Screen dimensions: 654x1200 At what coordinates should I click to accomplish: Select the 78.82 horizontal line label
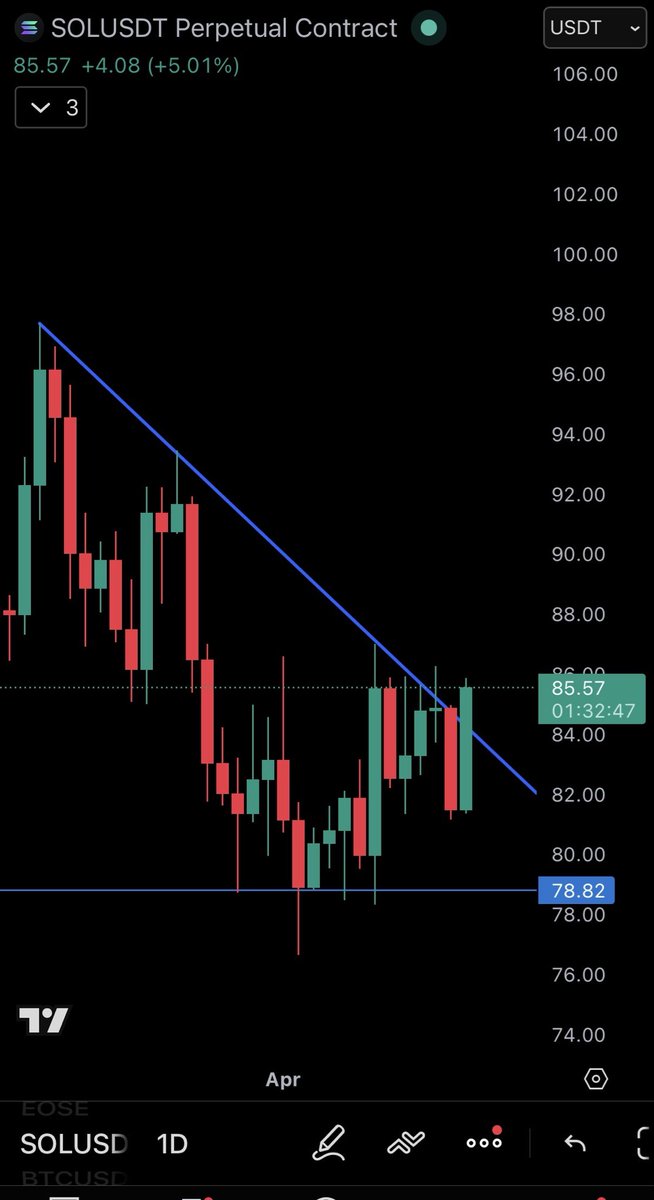coord(576,890)
